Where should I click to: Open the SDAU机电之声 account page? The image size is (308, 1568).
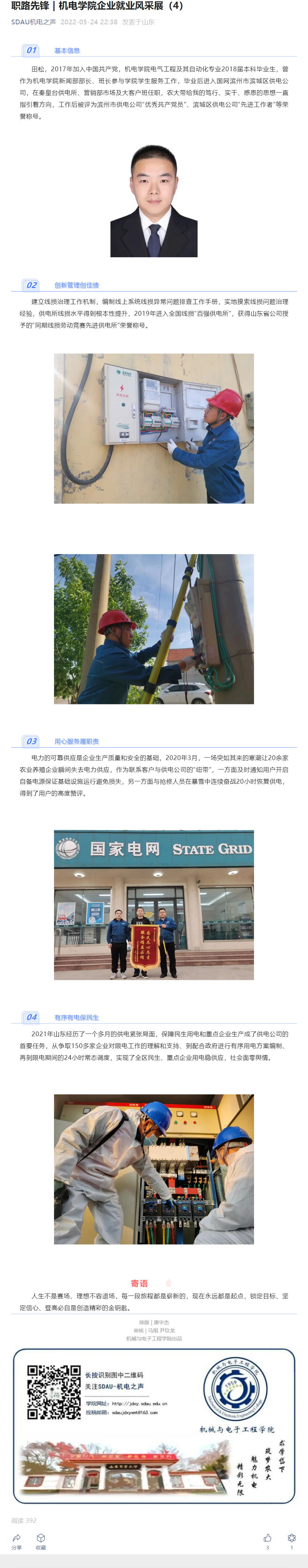(33, 22)
